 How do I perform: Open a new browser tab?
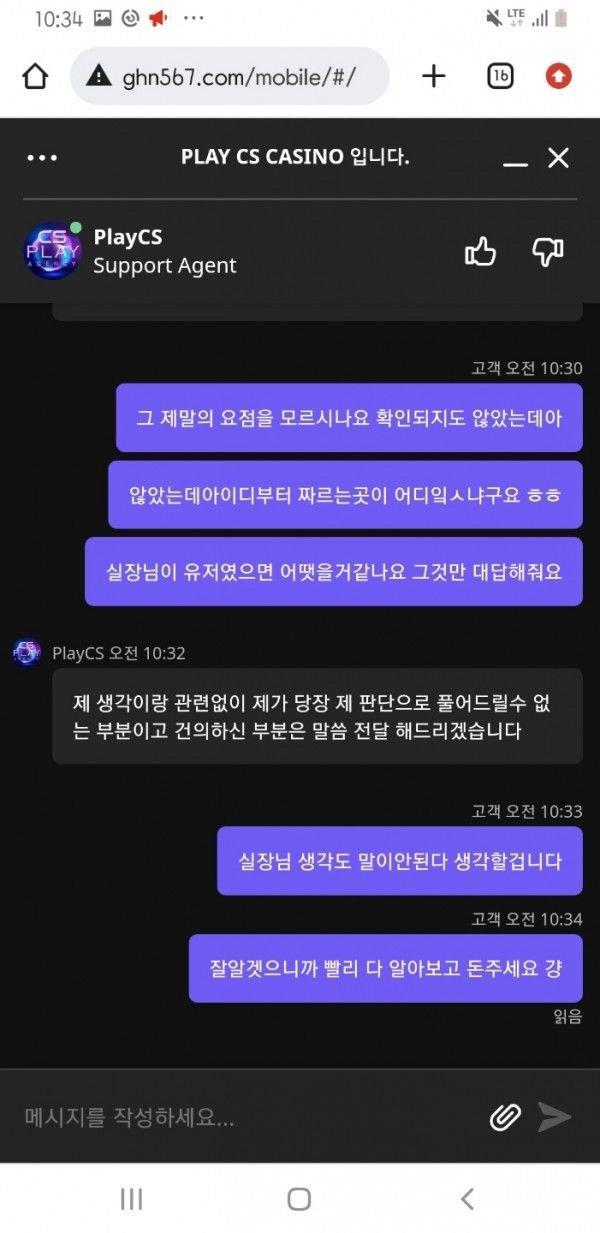pyautogui.click(x=433, y=76)
